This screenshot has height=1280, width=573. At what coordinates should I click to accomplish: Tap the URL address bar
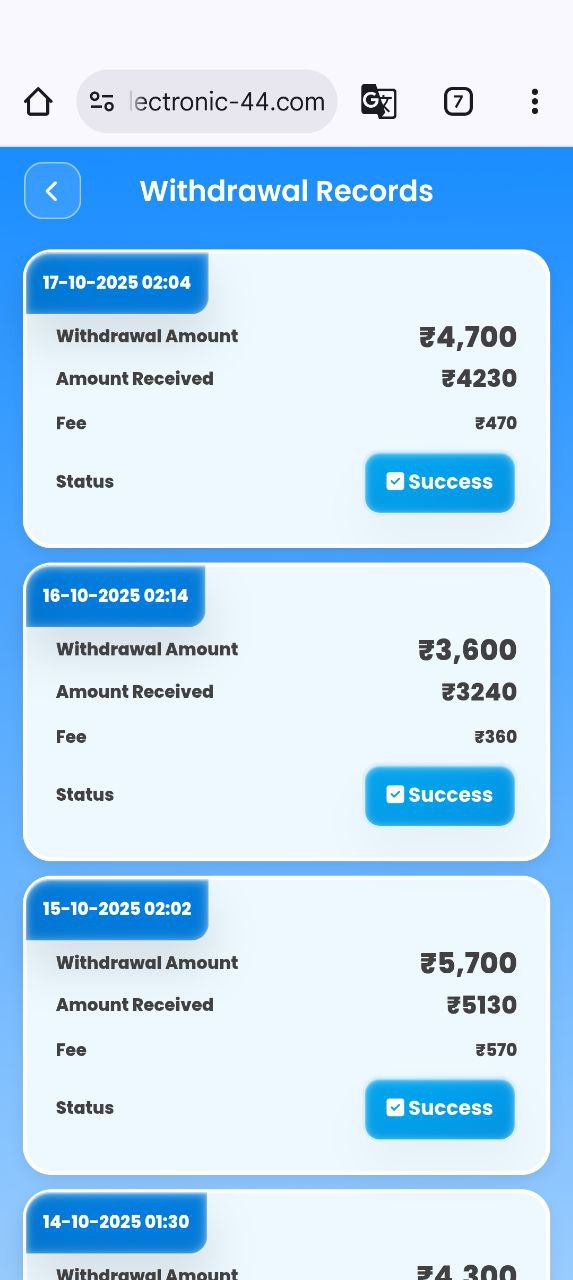click(x=207, y=101)
